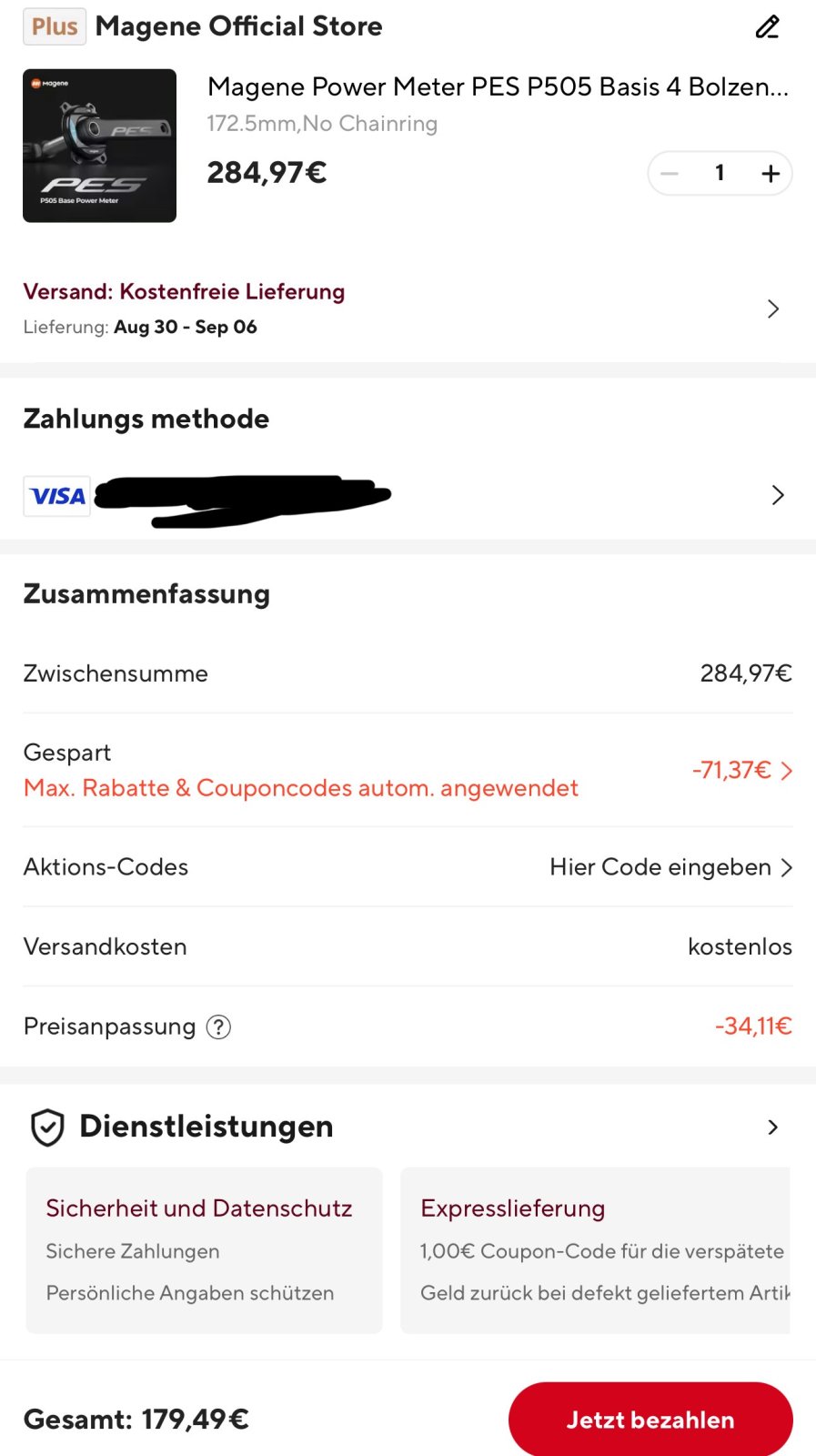Tap Jetzt bezahlen to pay now
816x1456 pixels.
coord(650,1420)
